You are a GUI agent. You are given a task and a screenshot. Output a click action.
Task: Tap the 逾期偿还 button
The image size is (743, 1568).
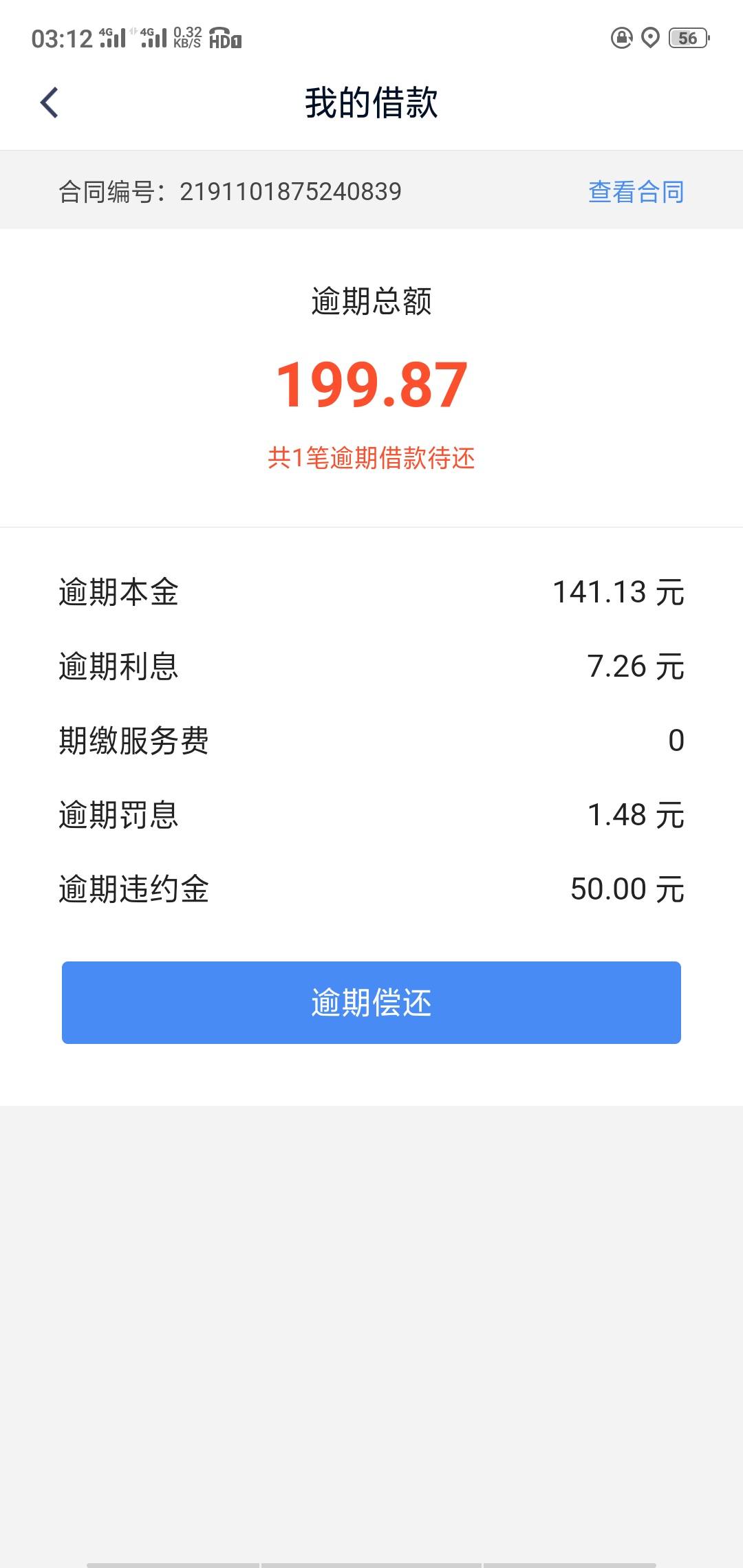[371, 1003]
